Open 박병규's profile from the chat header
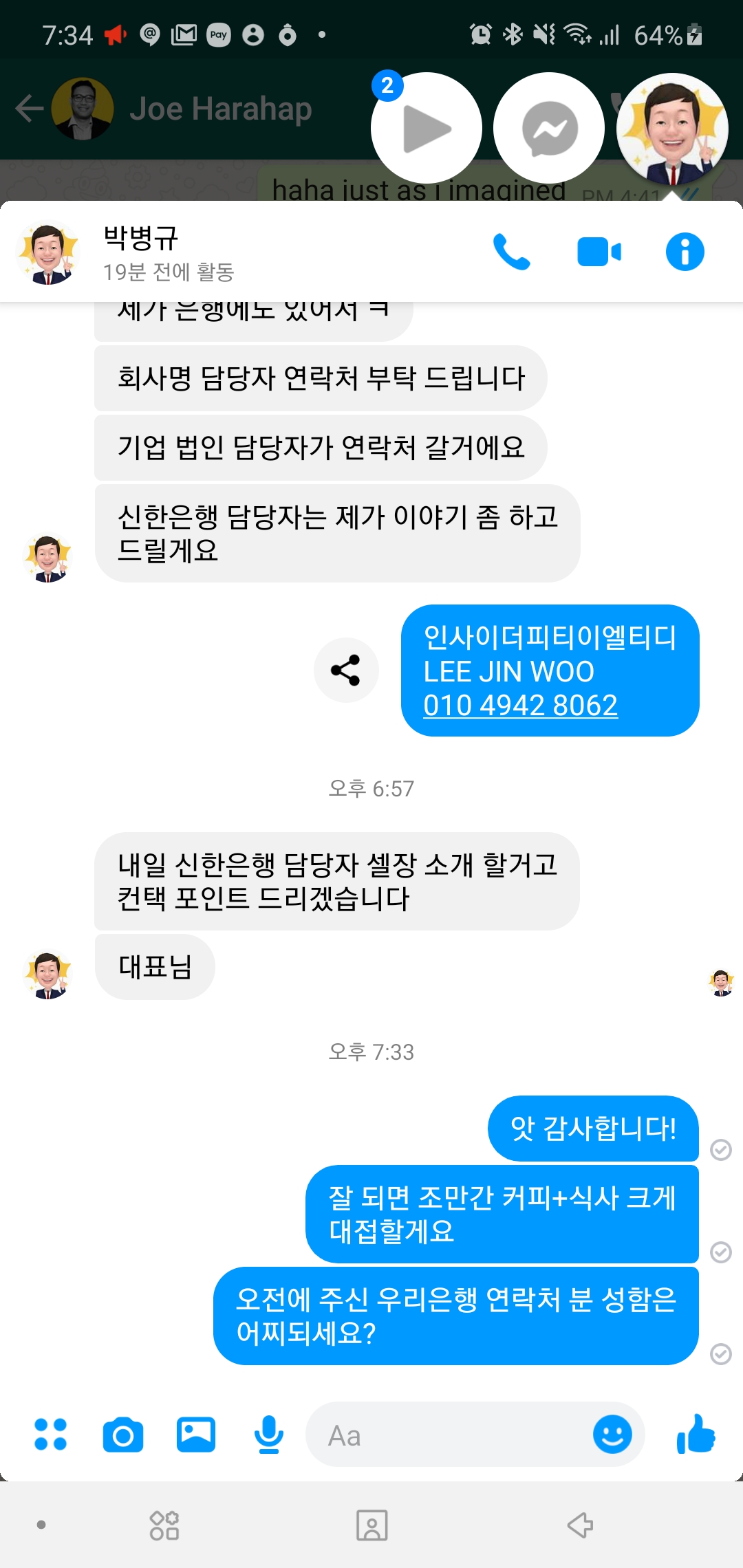This screenshot has height=1568, width=743. click(141, 252)
